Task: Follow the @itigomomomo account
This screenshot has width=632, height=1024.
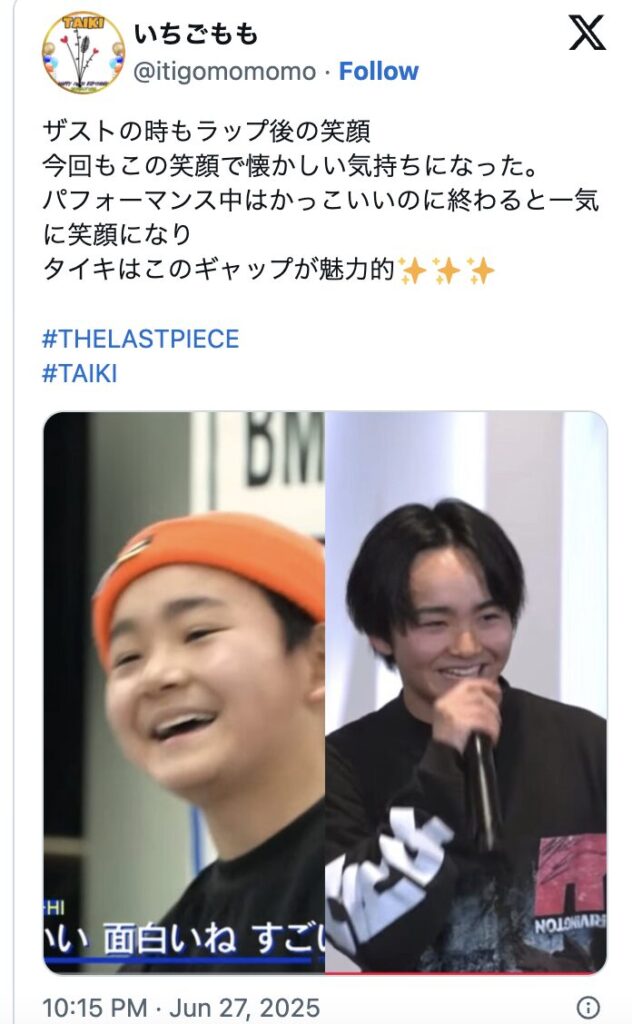Action: [x=378, y=72]
